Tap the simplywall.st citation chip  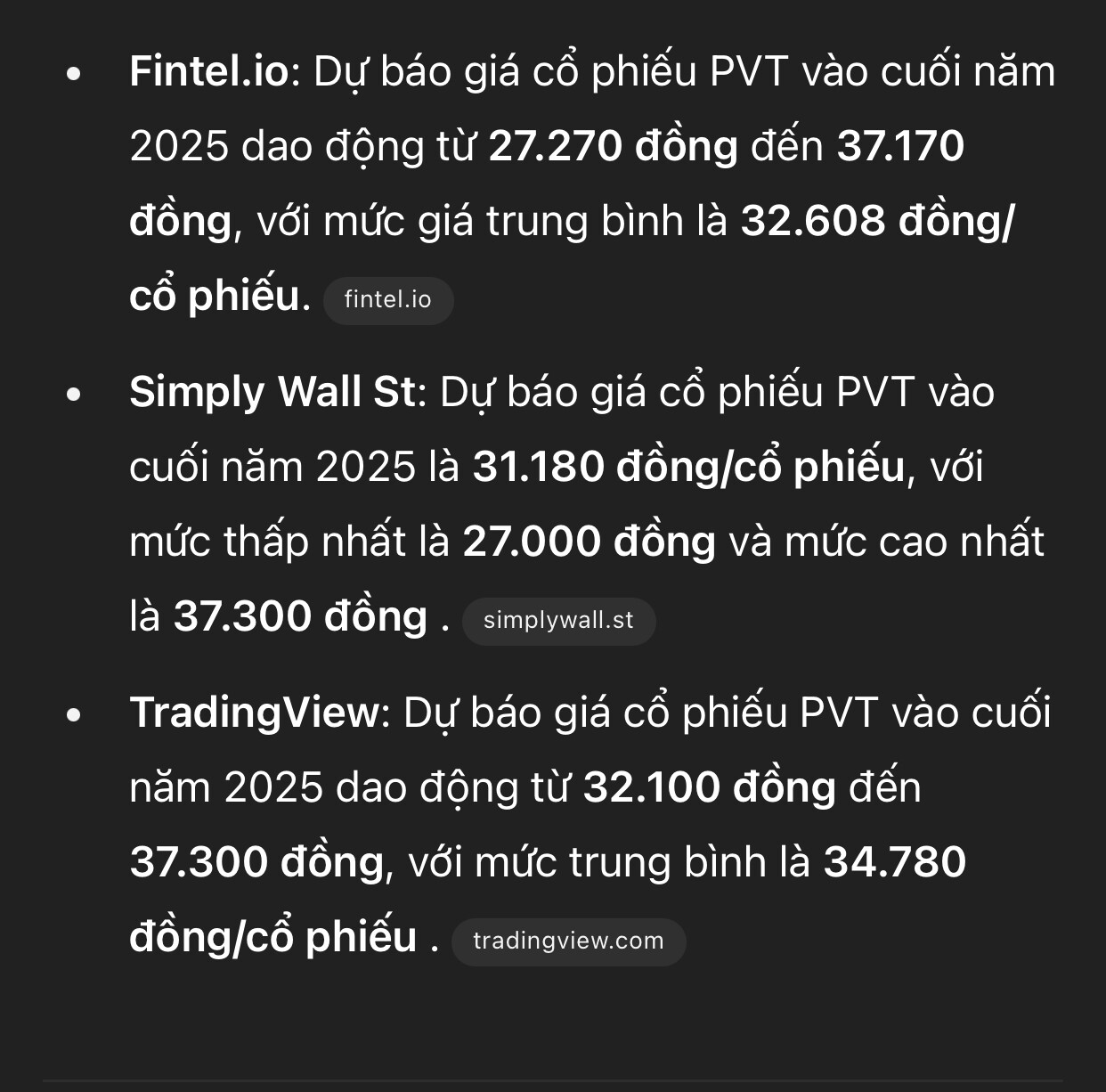coord(558,621)
